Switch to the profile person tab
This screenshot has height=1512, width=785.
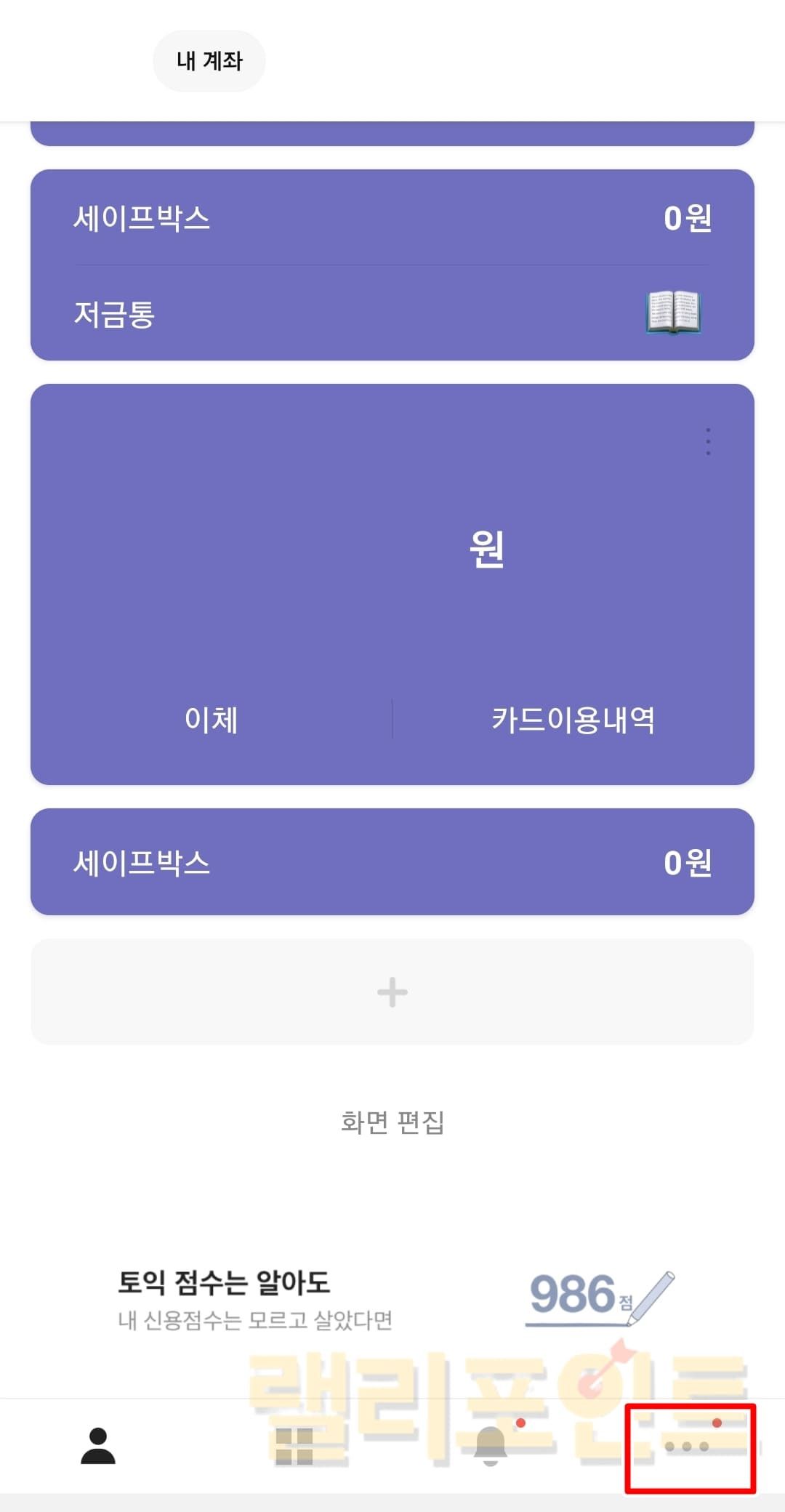pyautogui.click(x=98, y=1446)
